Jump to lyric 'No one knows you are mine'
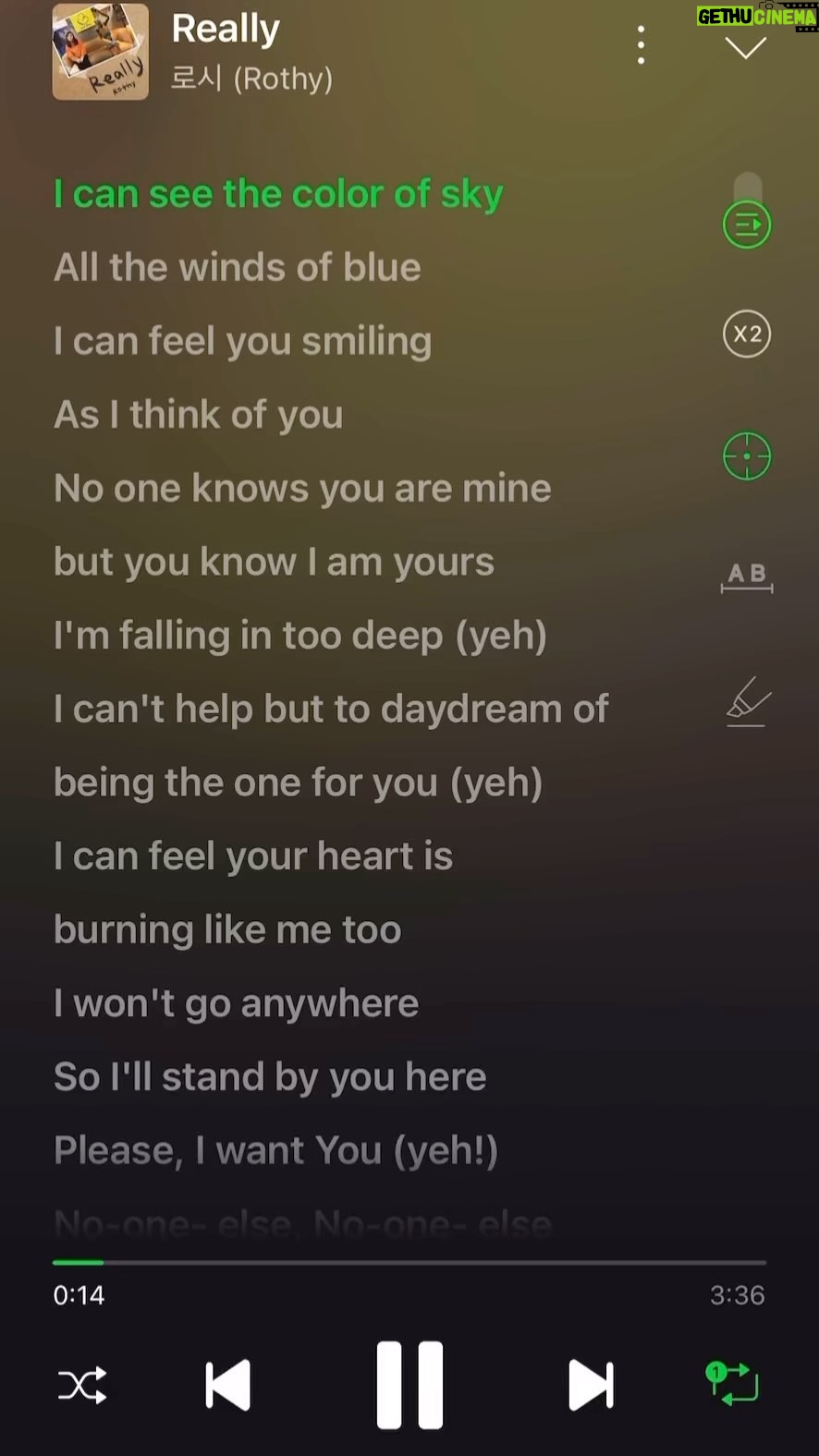Screen dimensions: 819x1456 [x=302, y=489]
